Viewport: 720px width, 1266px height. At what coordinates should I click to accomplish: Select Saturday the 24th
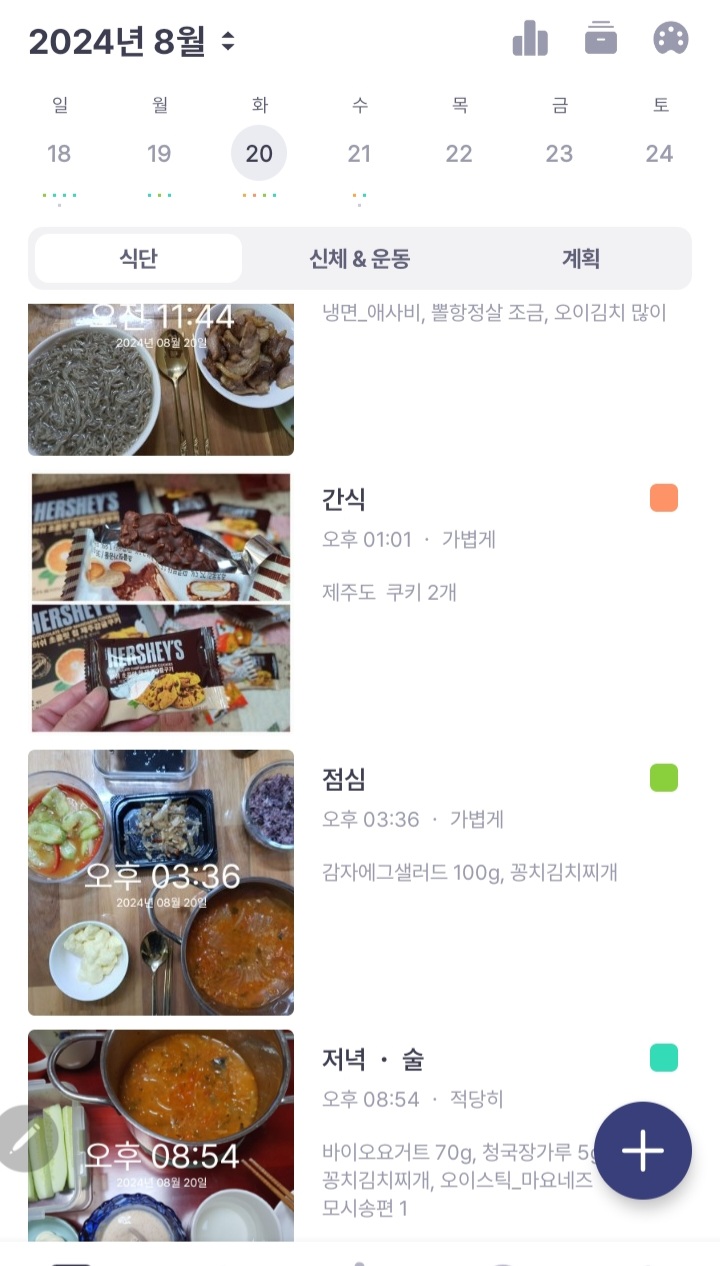659,154
